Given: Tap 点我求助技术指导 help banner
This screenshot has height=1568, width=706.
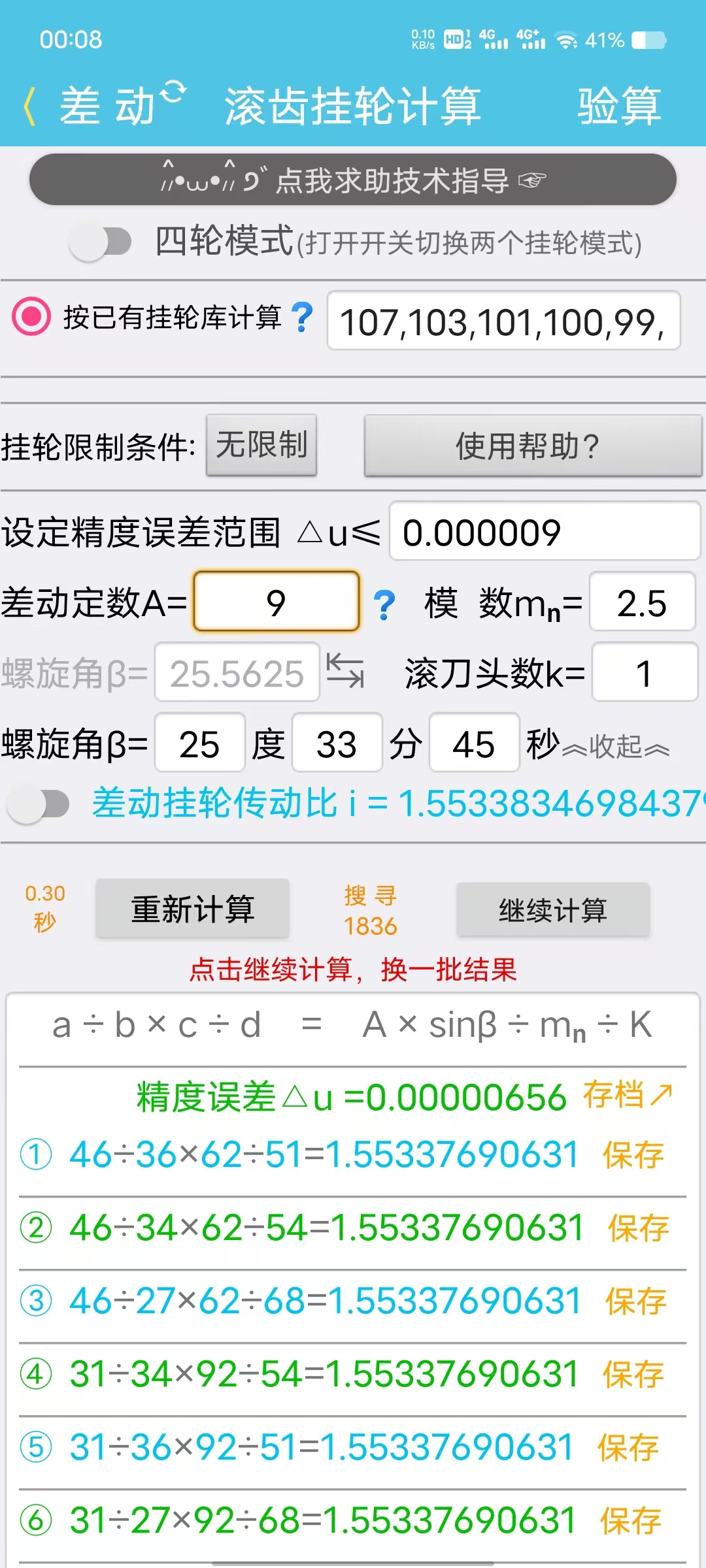Looking at the screenshot, I should (x=353, y=180).
